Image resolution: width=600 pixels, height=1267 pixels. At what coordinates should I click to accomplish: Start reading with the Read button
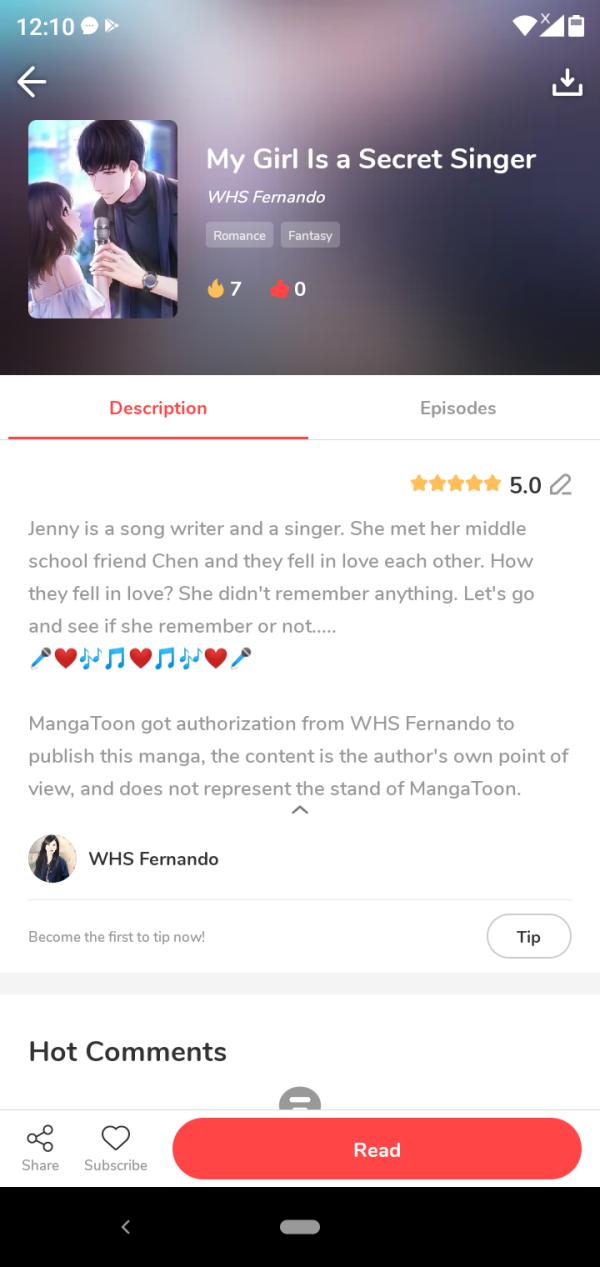377,1150
